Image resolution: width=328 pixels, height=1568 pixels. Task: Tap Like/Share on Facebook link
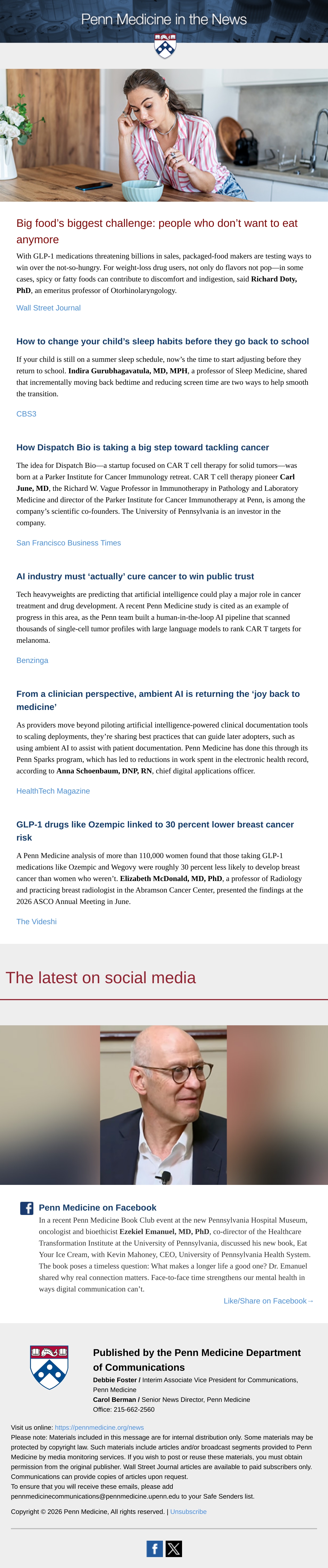pos(268,1301)
